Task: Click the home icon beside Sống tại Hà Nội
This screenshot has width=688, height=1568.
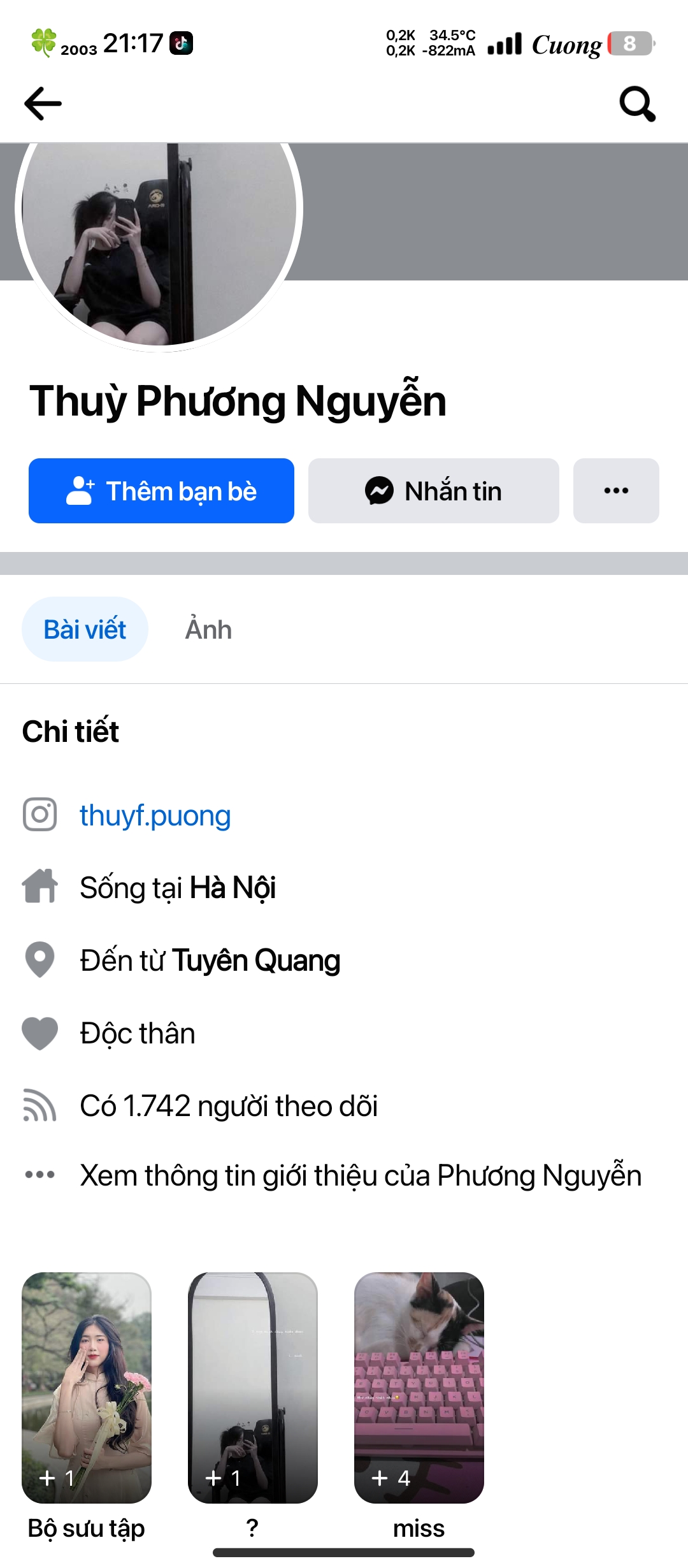Action: (x=39, y=886)
